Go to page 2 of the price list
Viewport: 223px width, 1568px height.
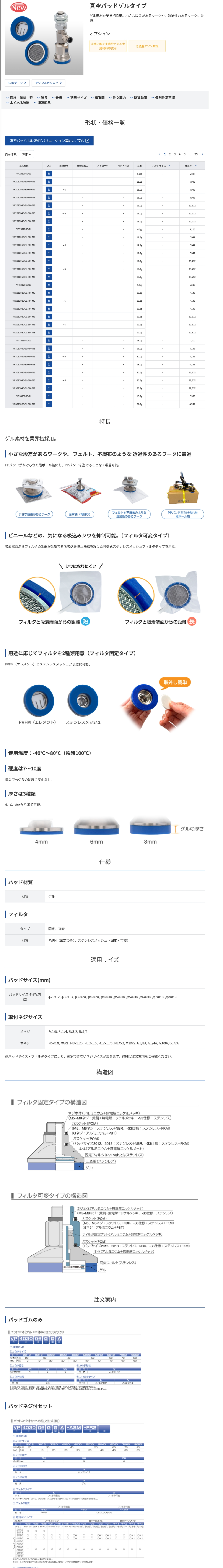tap(169, 154)
